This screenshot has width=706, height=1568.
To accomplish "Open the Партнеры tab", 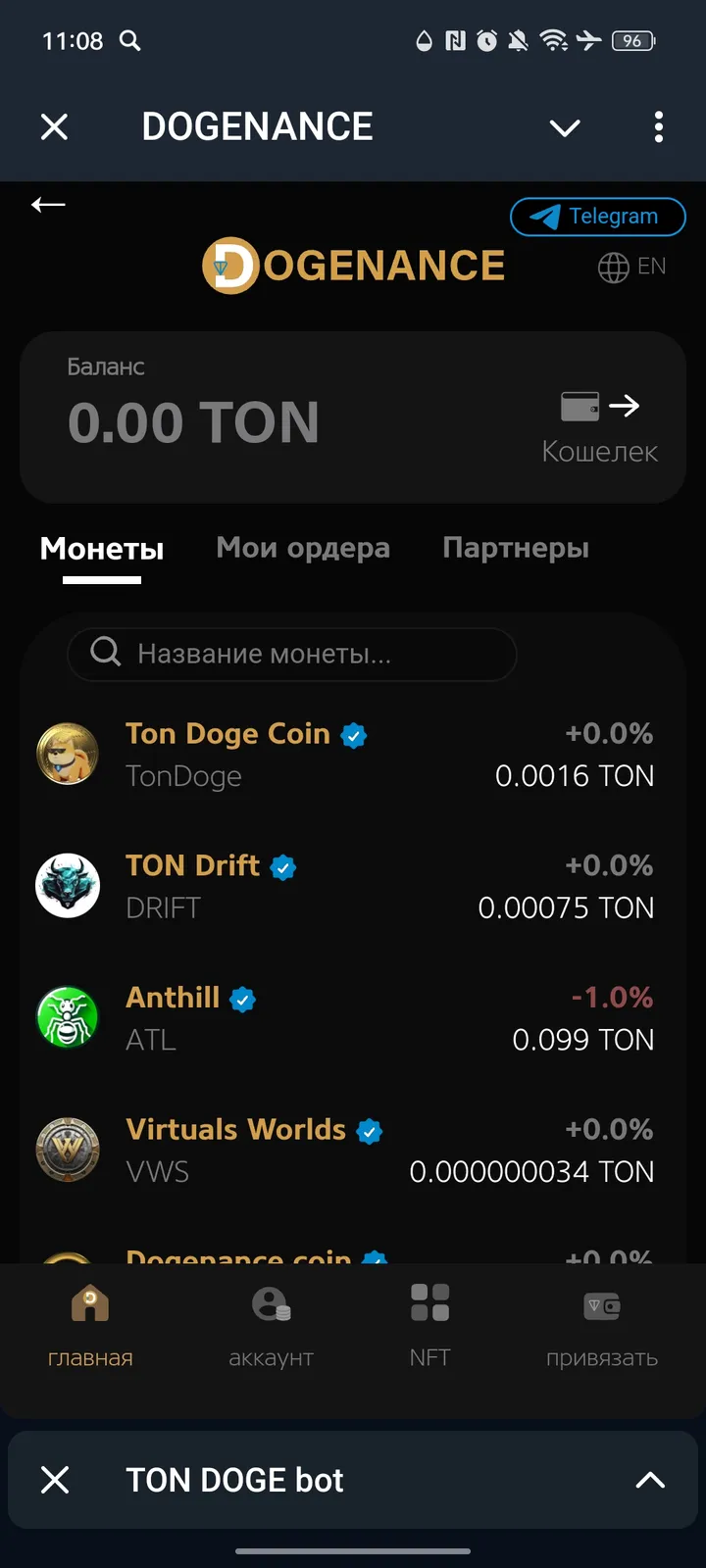I will tap(516, 548).
